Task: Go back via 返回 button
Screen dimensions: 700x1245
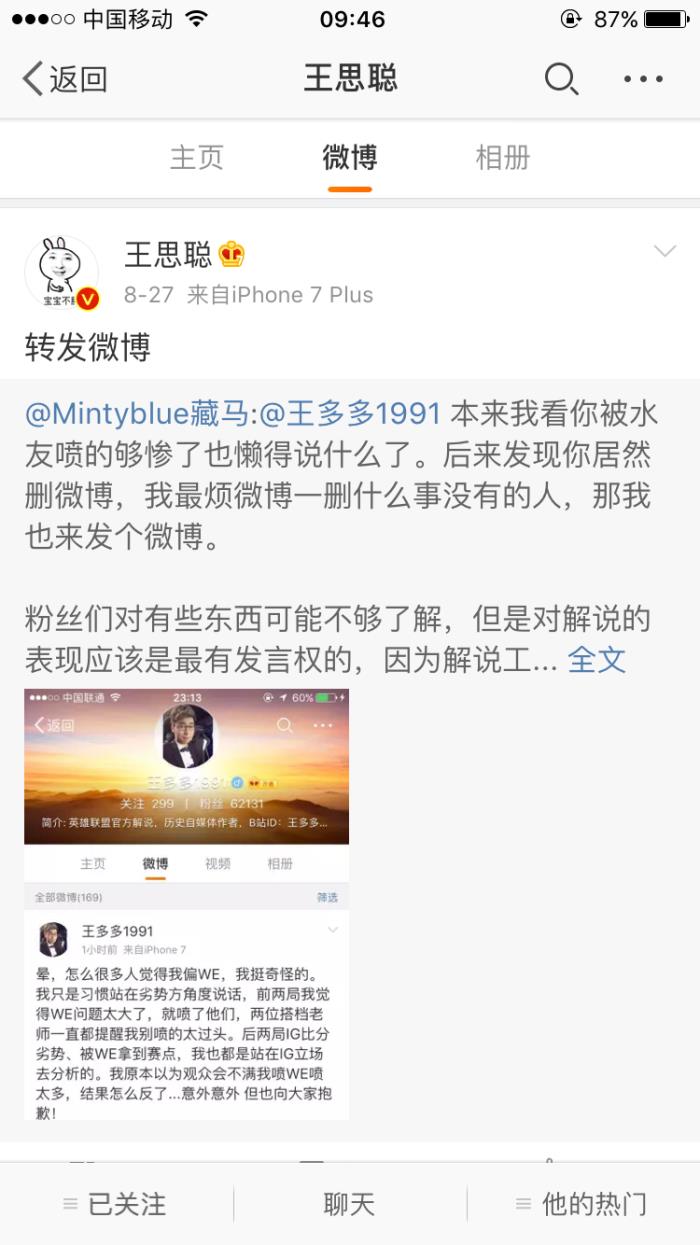Action: point(65,79)
